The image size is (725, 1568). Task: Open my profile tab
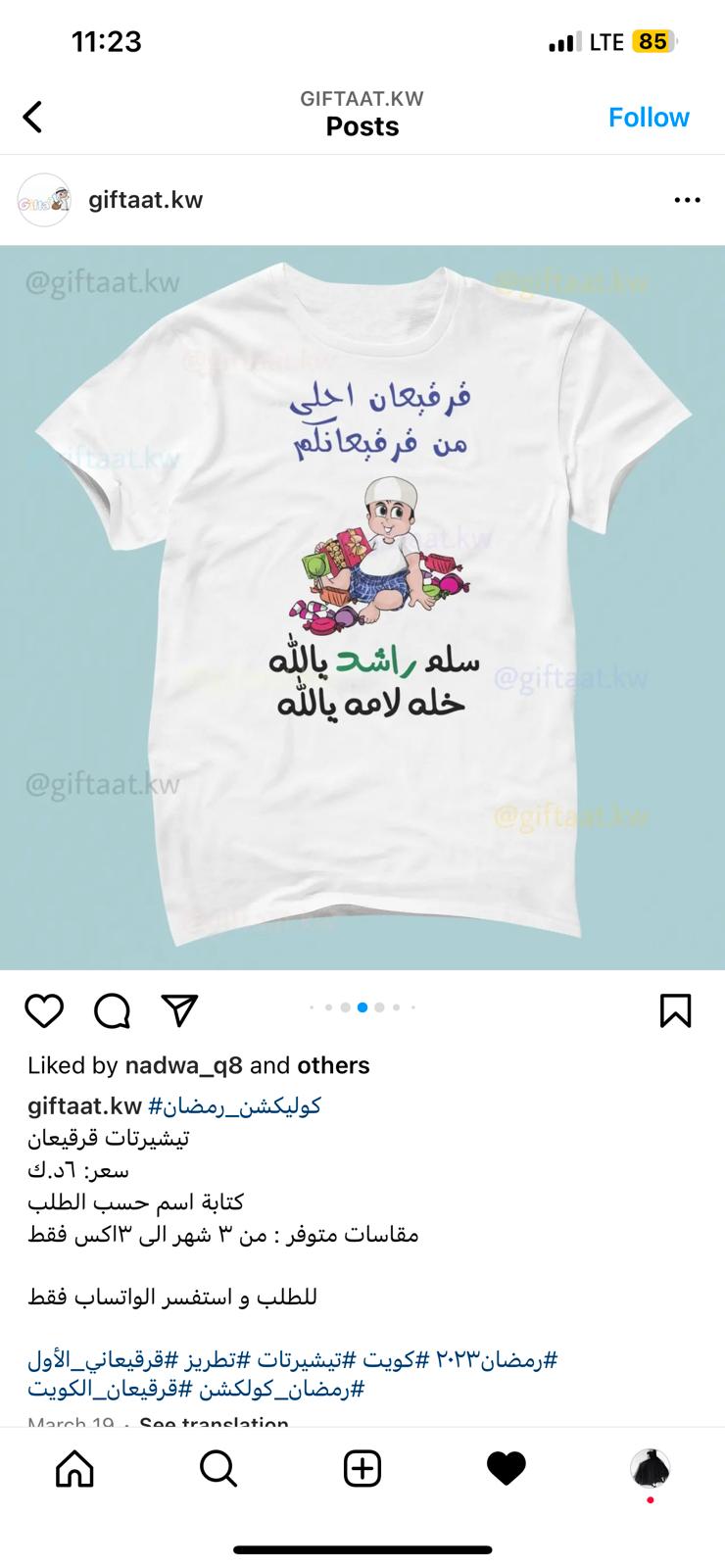[x=650, y=1468]
